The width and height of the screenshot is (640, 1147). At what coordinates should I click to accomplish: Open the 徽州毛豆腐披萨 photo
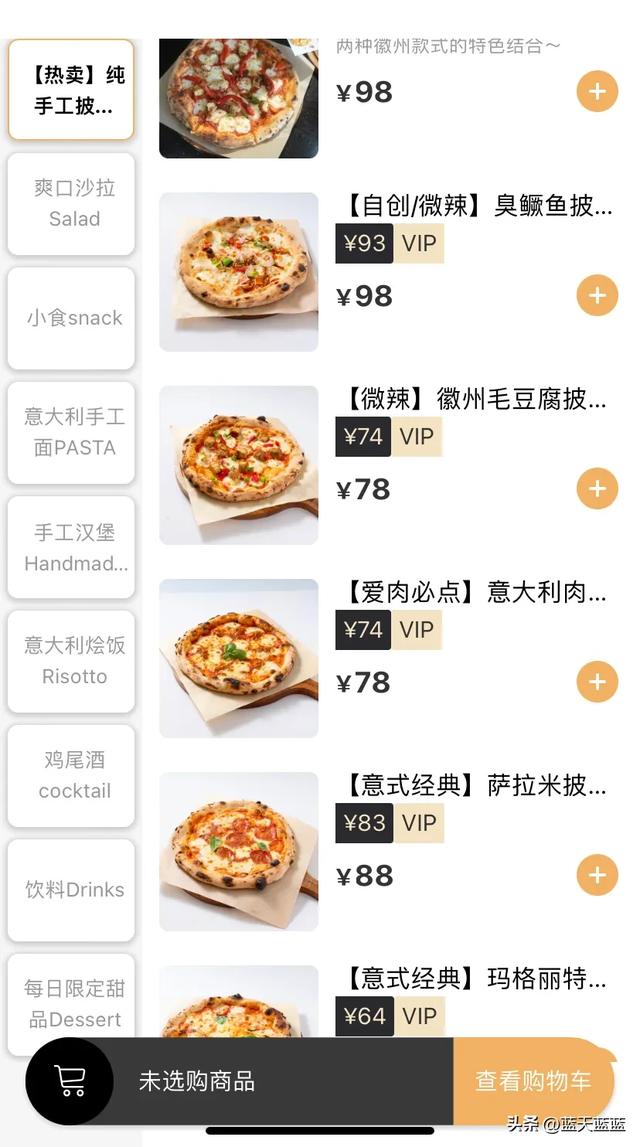[239, 465]
